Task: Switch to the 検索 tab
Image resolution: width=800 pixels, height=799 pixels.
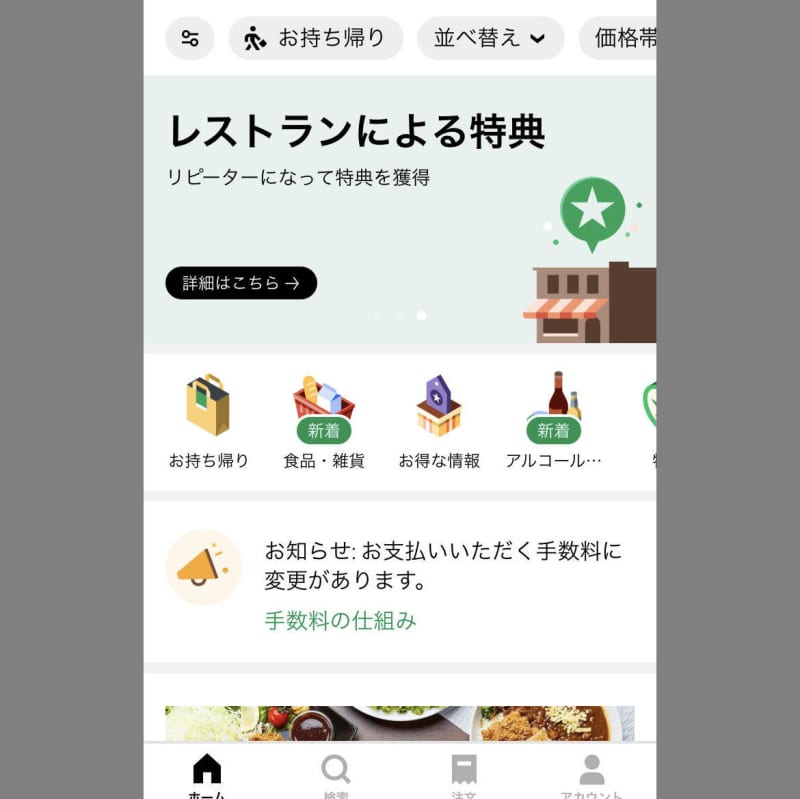Action: [x=336, y=774]
